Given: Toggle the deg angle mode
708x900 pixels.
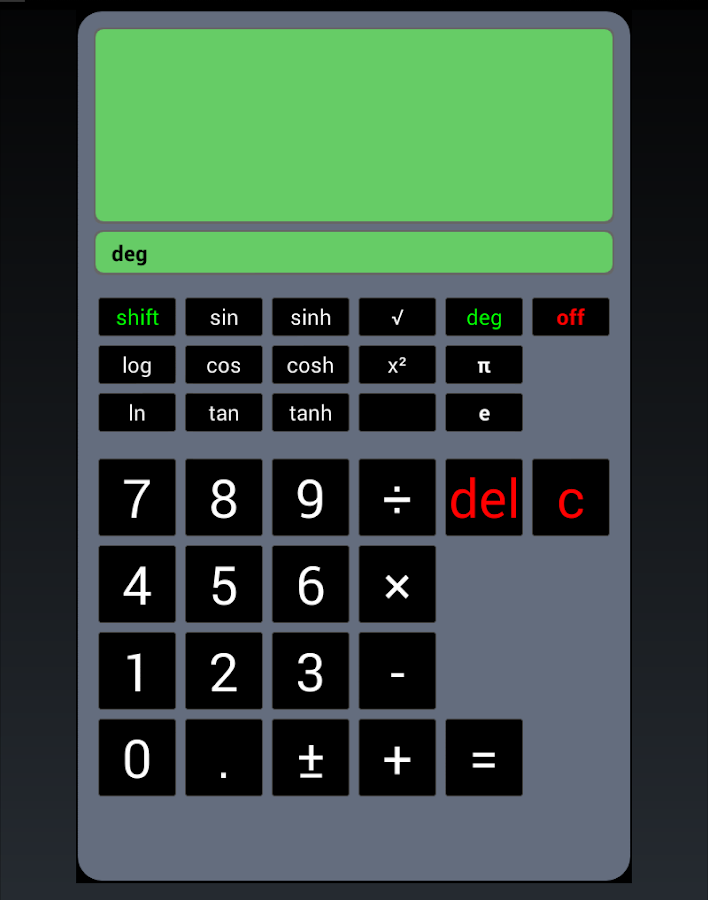Looking at the screenshot, I should tap(484, 317).
